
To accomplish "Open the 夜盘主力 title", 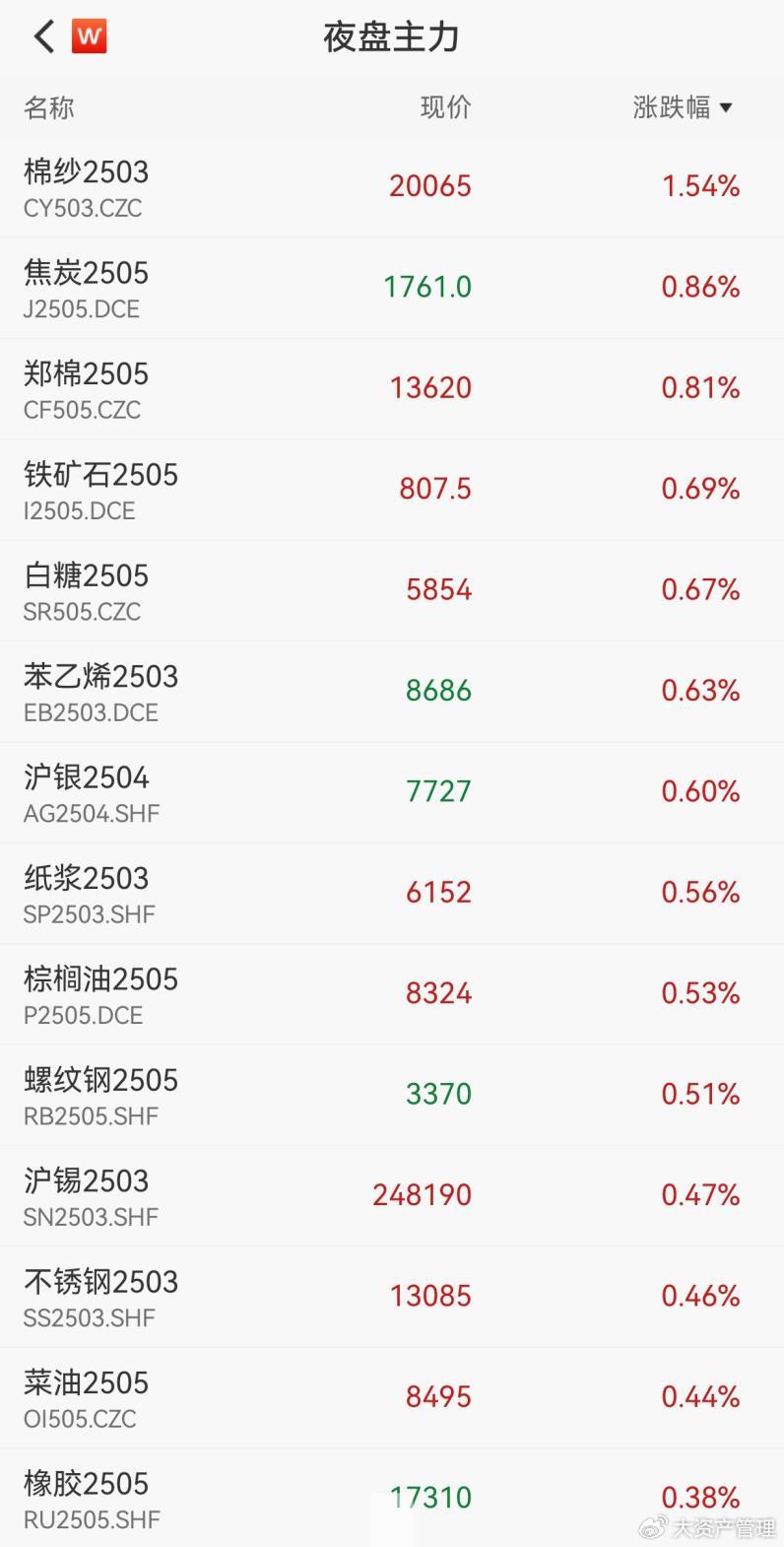I will pos(391,35).
